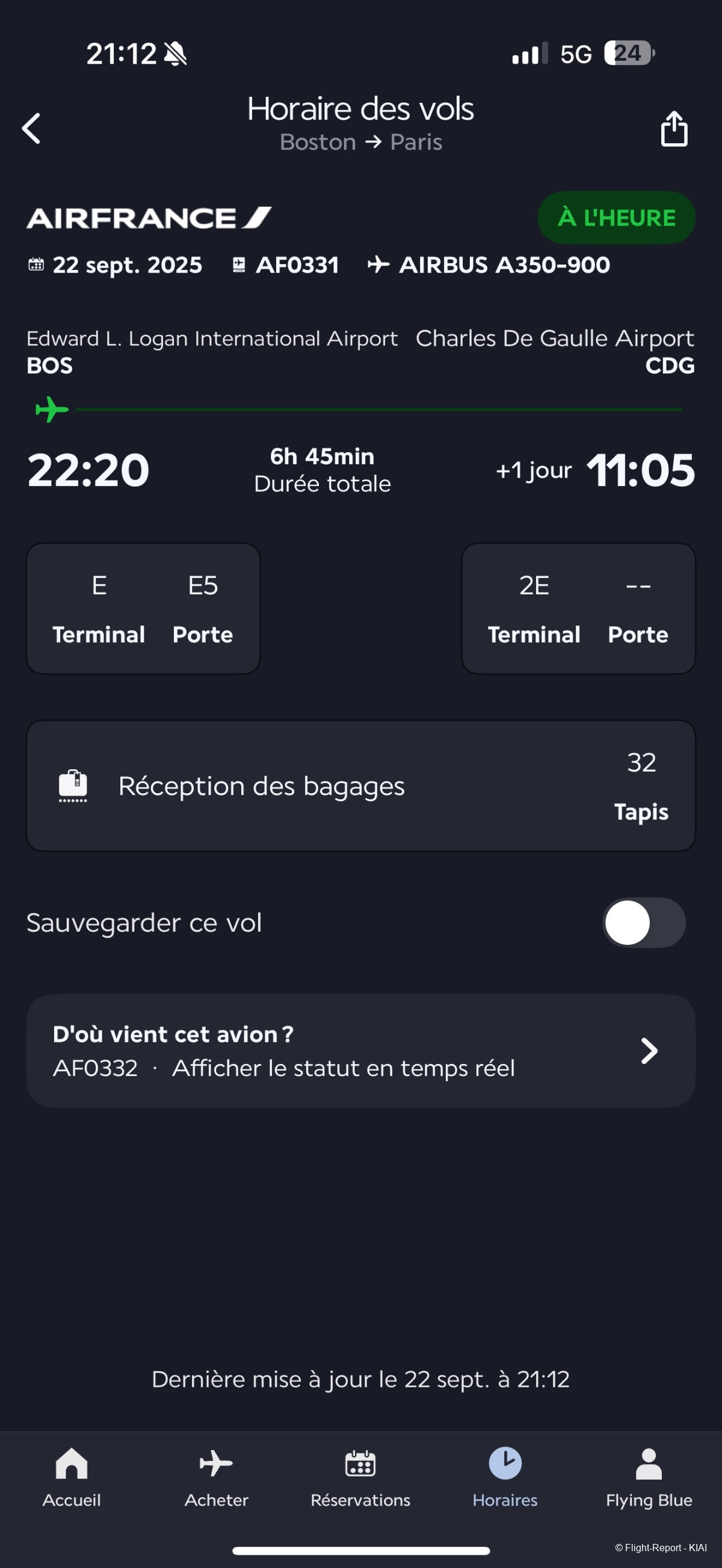The height and width of the screenshot is (1568, 722).
Task: Share this flight's details
Action: [674, 129]
